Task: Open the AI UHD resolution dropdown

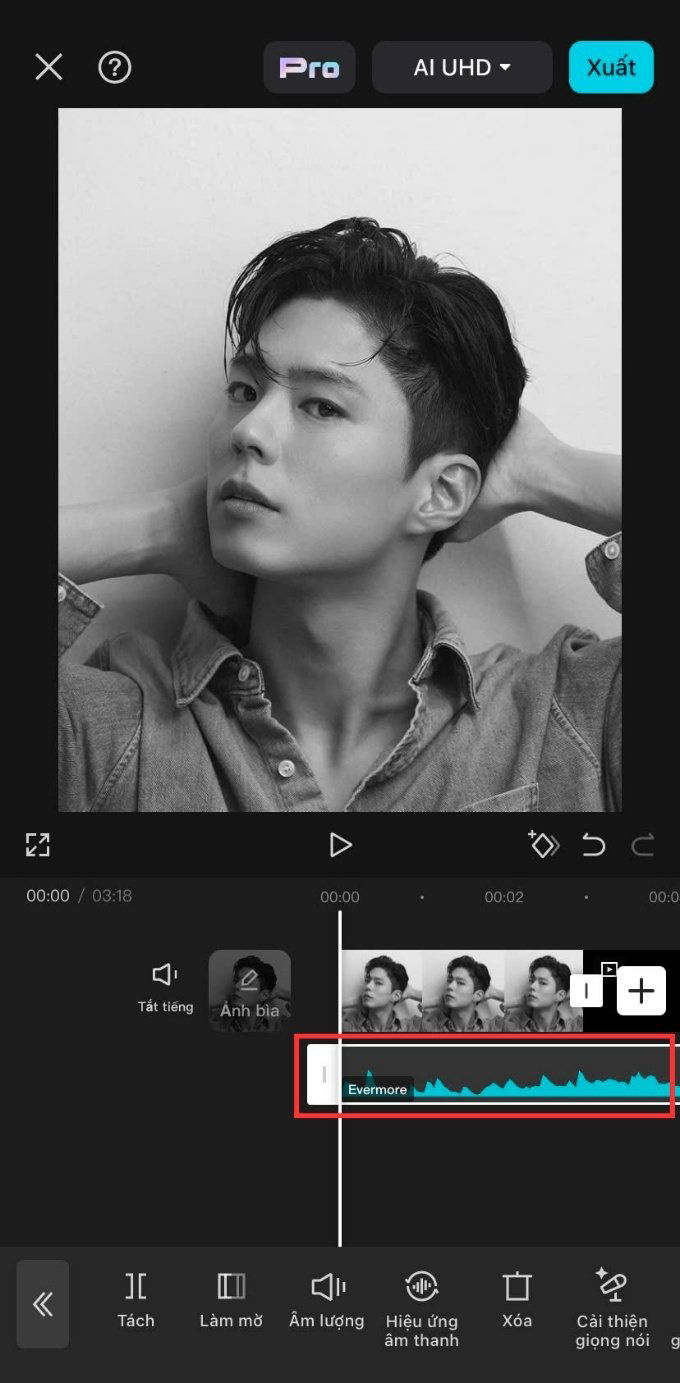Action: pyautogui.click(x=462, y=68)
